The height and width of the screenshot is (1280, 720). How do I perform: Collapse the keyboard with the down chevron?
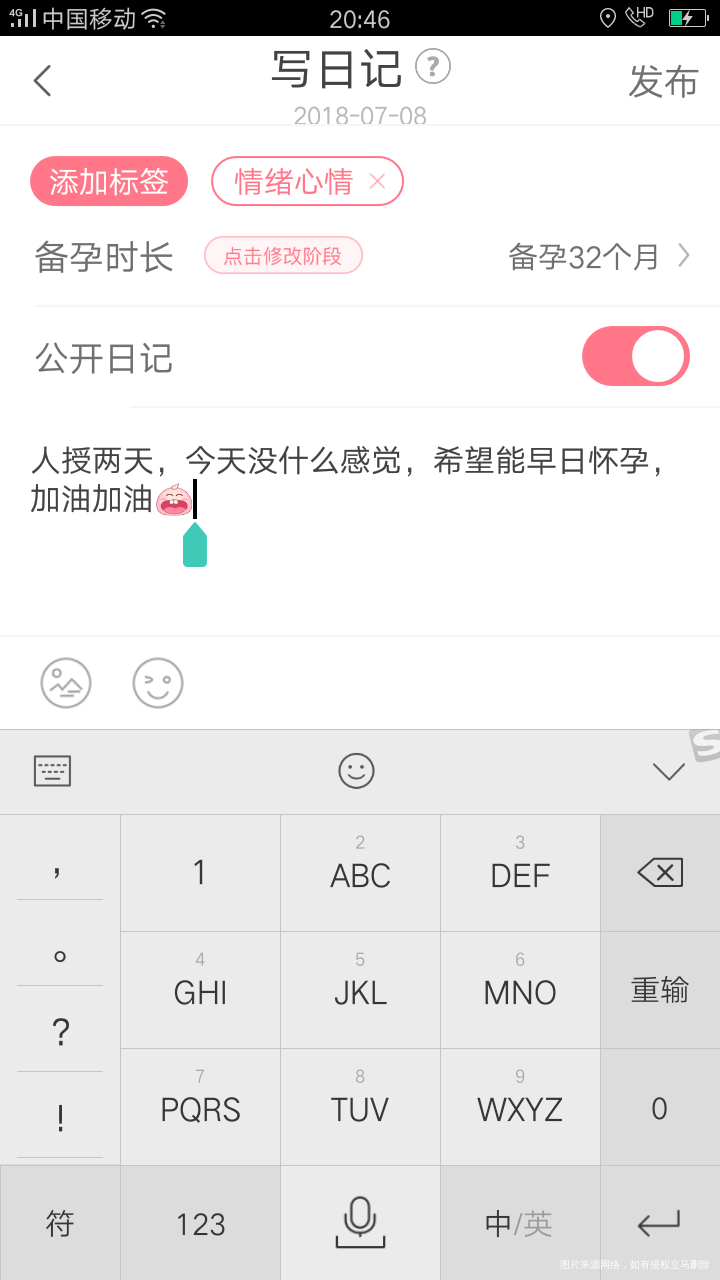(668, 770)
